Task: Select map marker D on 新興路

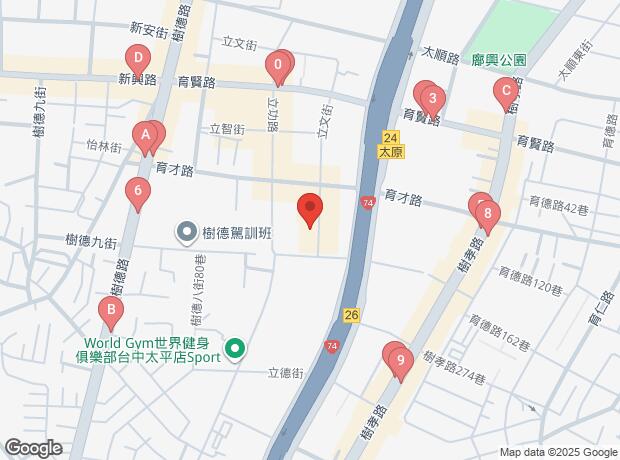Action: pyautogui.click(x=137, y=58)
